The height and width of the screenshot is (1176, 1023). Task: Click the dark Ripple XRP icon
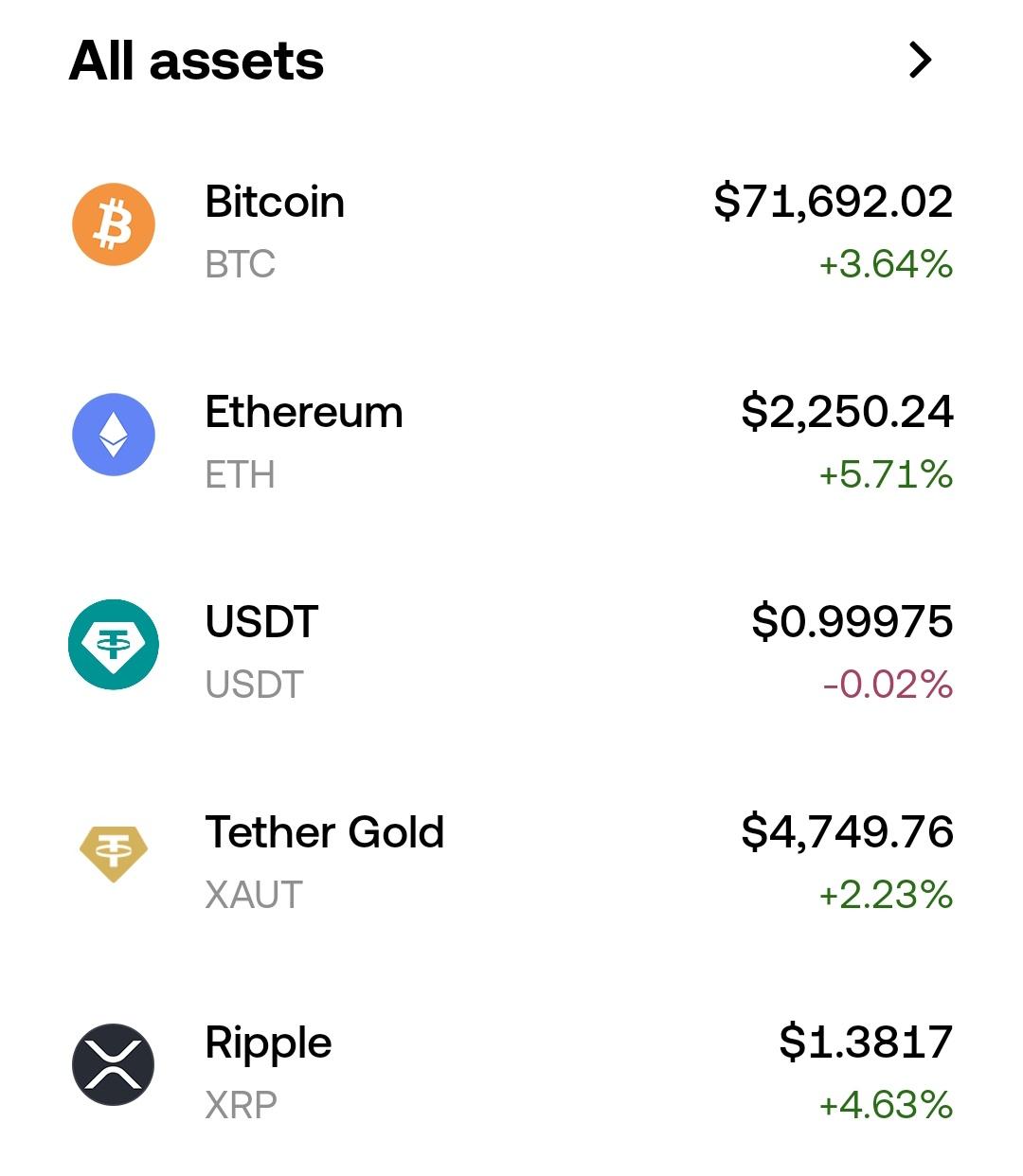point(113,1064)
